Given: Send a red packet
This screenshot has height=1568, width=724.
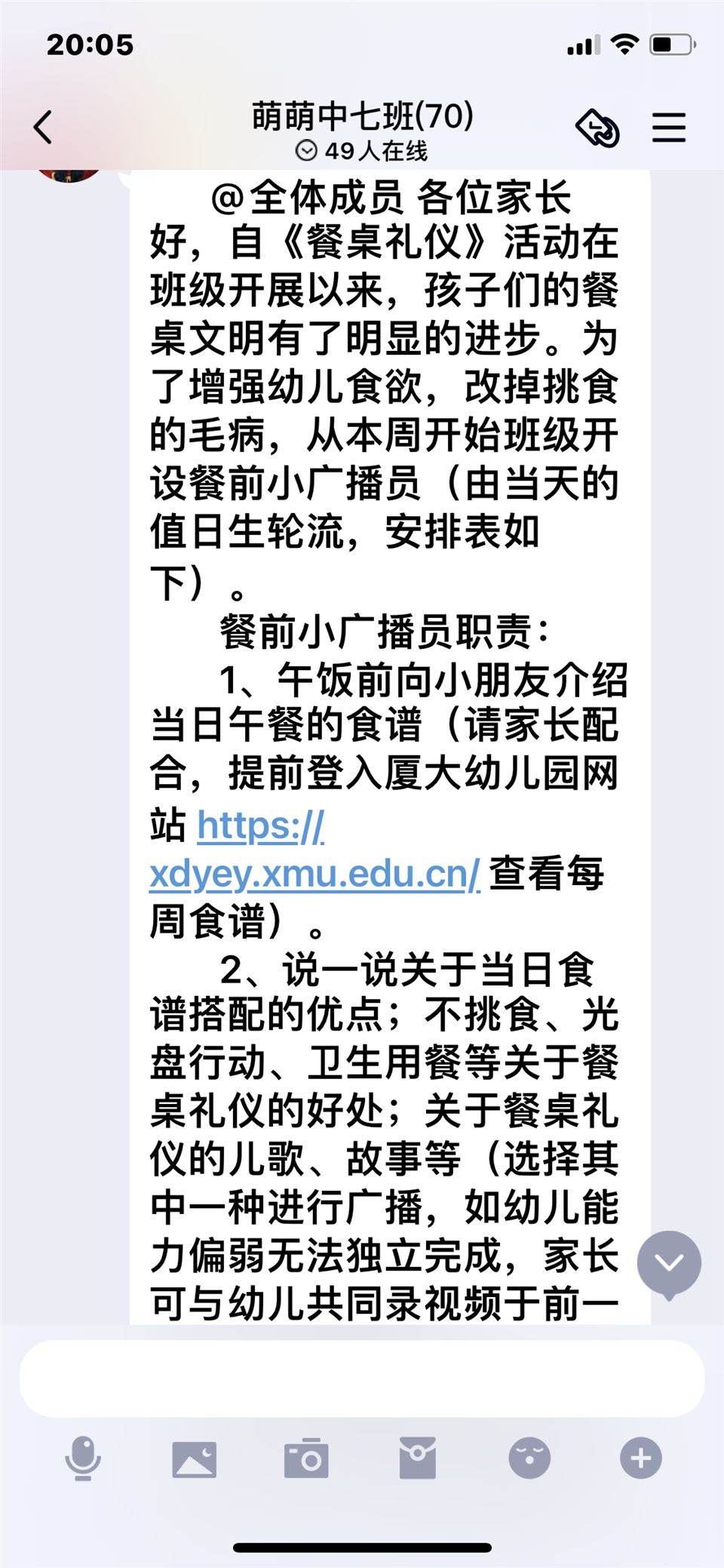Looking at the screenshot, I should pos(418,1458).
